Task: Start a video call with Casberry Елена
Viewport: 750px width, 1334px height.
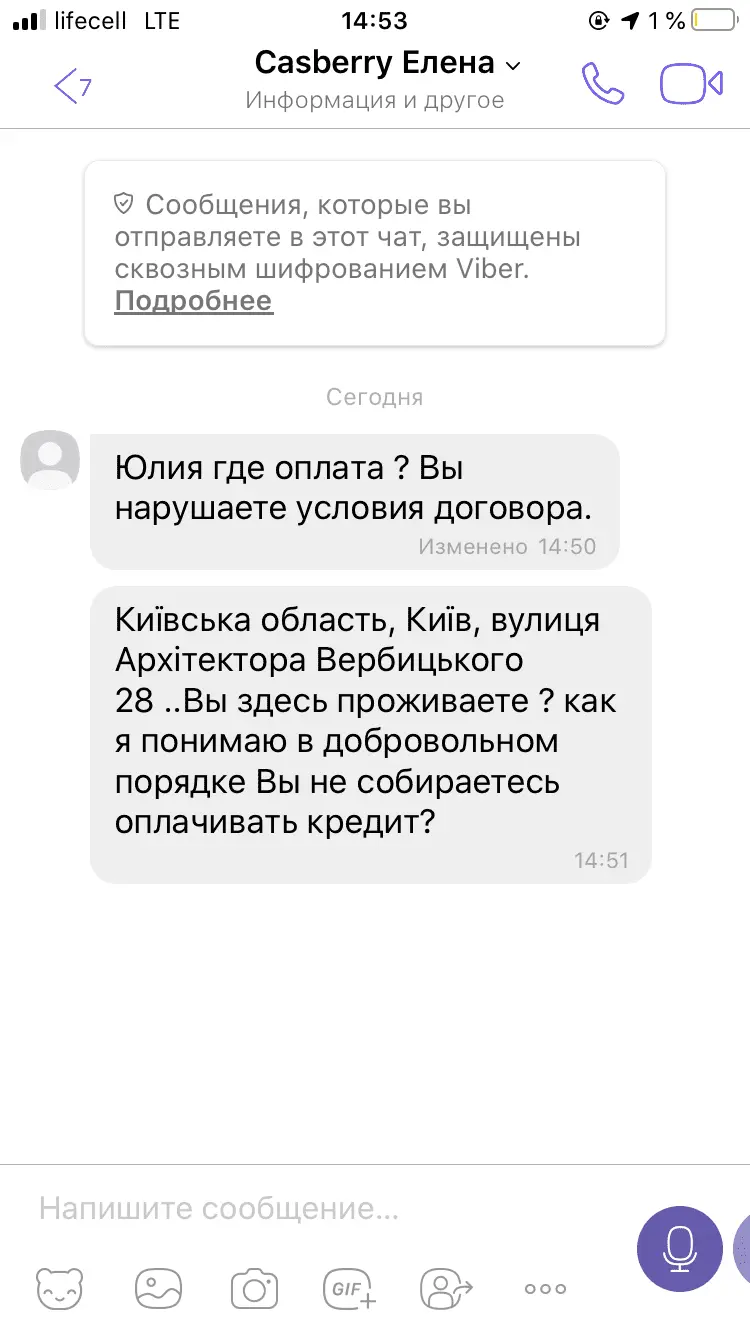Action: pyautogui.click(x=691, y=84)
